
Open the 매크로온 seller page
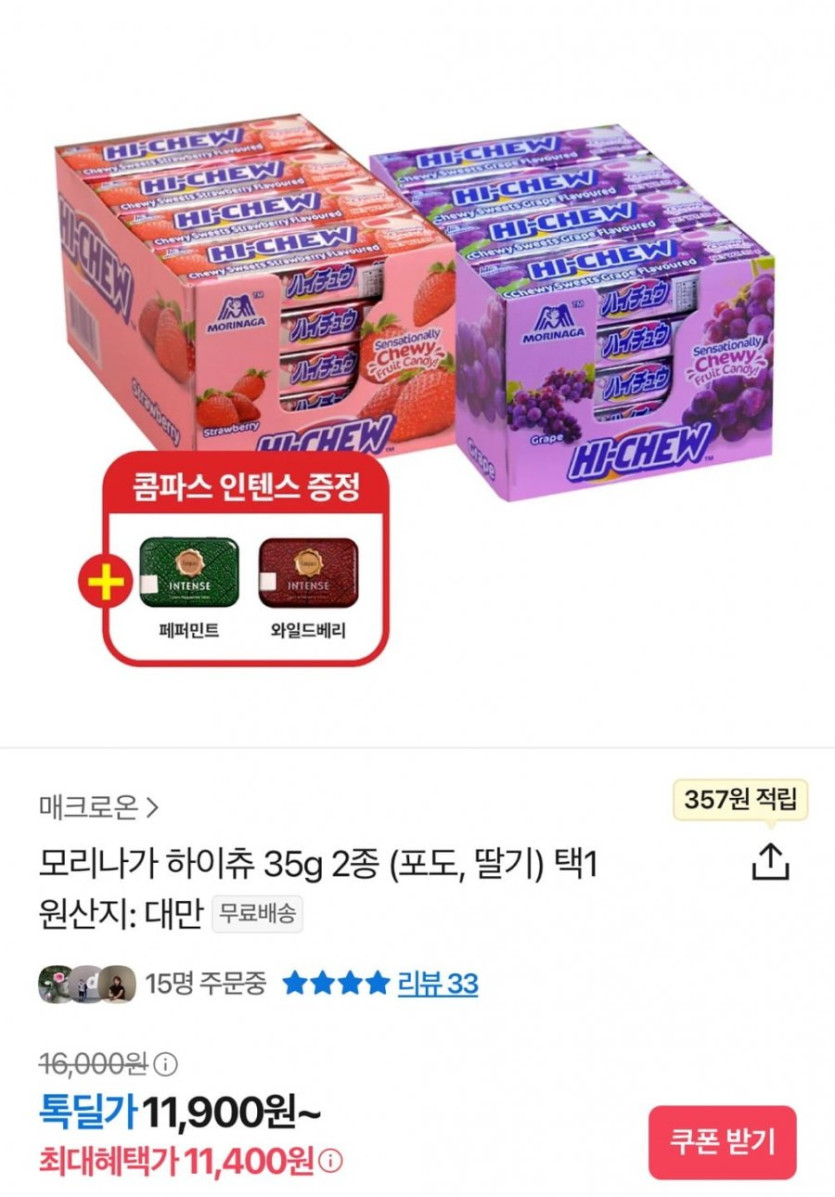pyautogui.click(x=98, y=807)
